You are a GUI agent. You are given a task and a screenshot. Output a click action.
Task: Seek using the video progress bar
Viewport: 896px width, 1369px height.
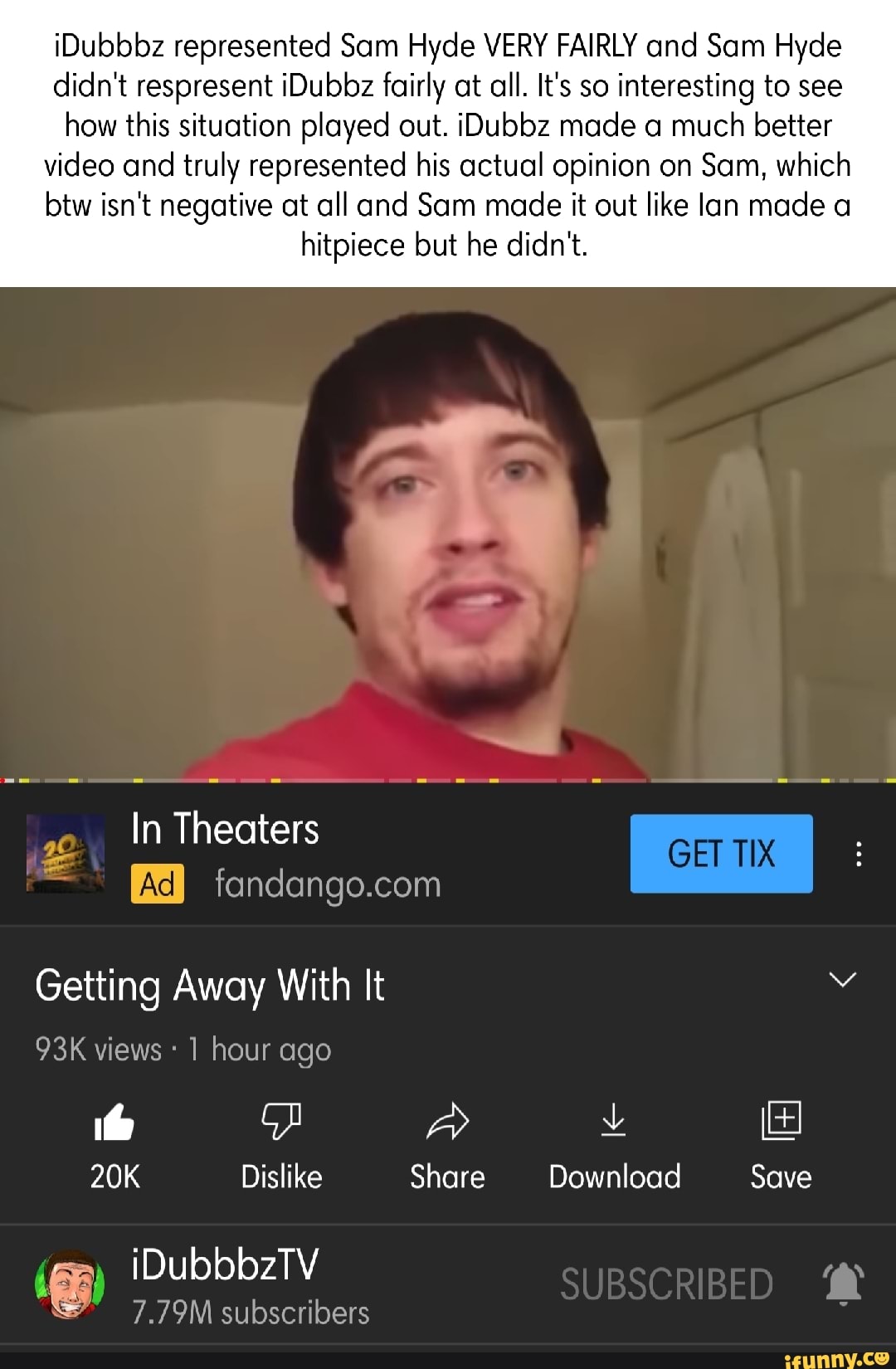point(448,781)
